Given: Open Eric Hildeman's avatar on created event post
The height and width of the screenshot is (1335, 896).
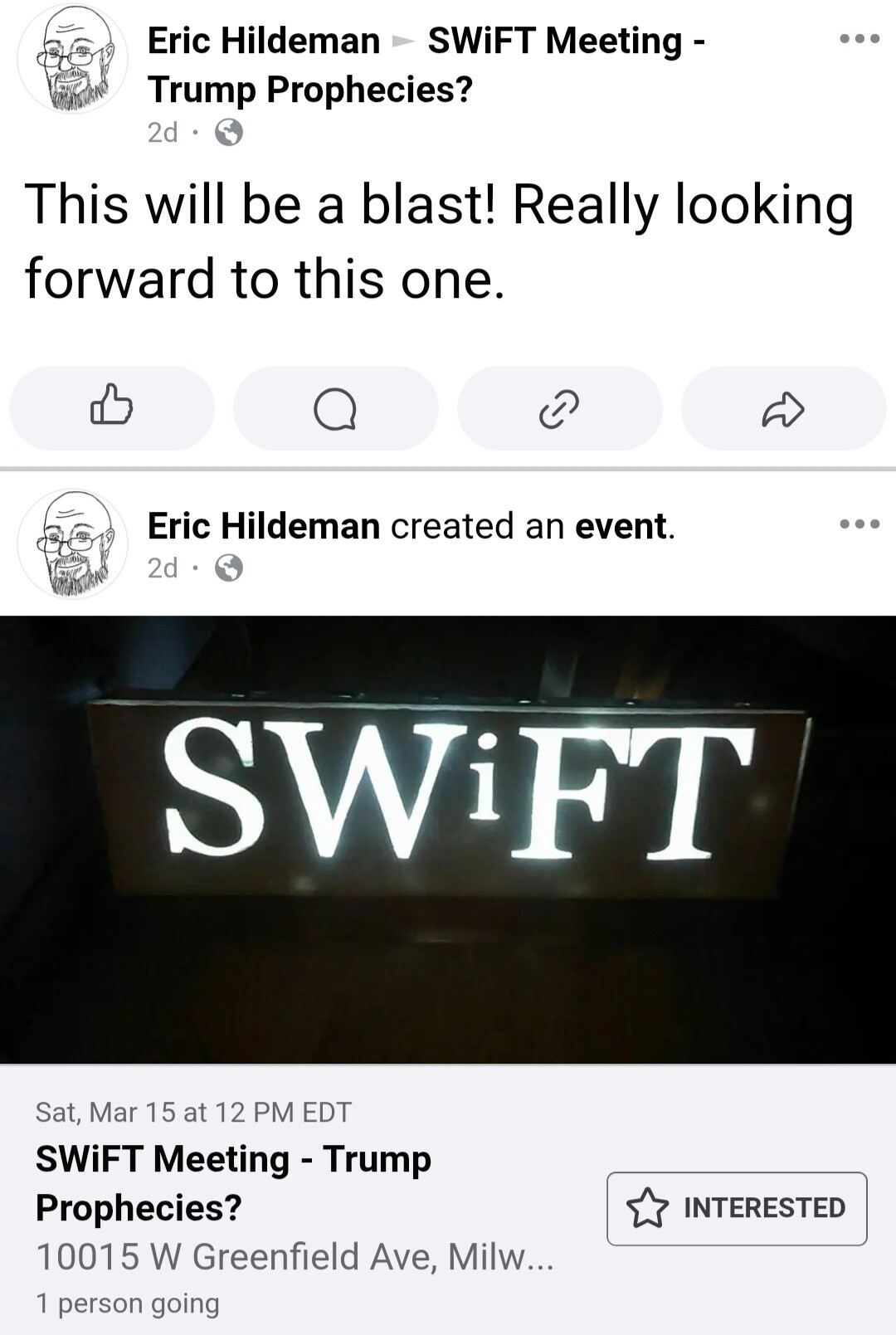Looking at the screenshot, I should (x=73, y=544).
